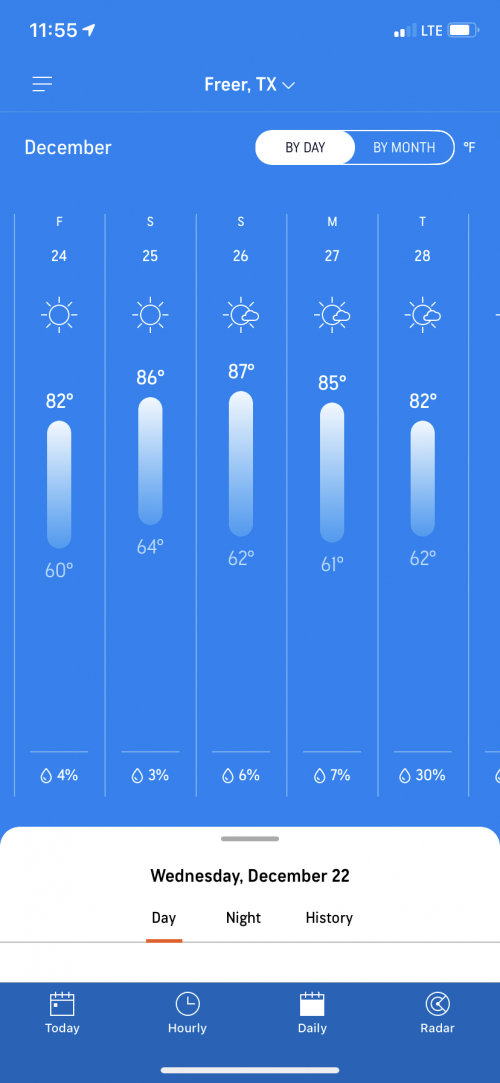The width and height of the screenshot is (500, 1083).
Task: Open the Radar tab
Action: [437, 1013]
